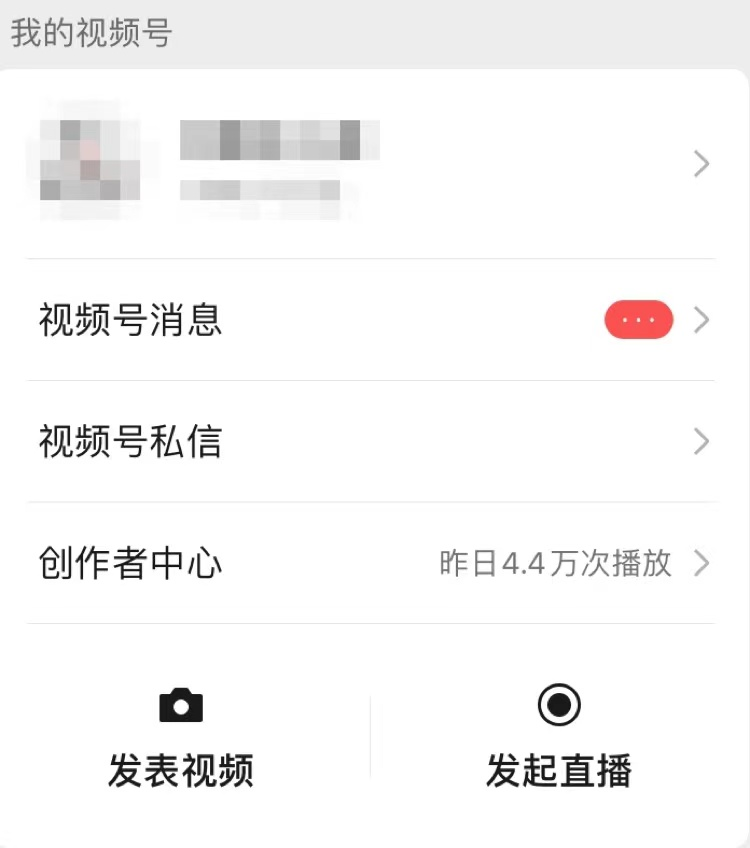Open 创作者中心

point(130,563)
